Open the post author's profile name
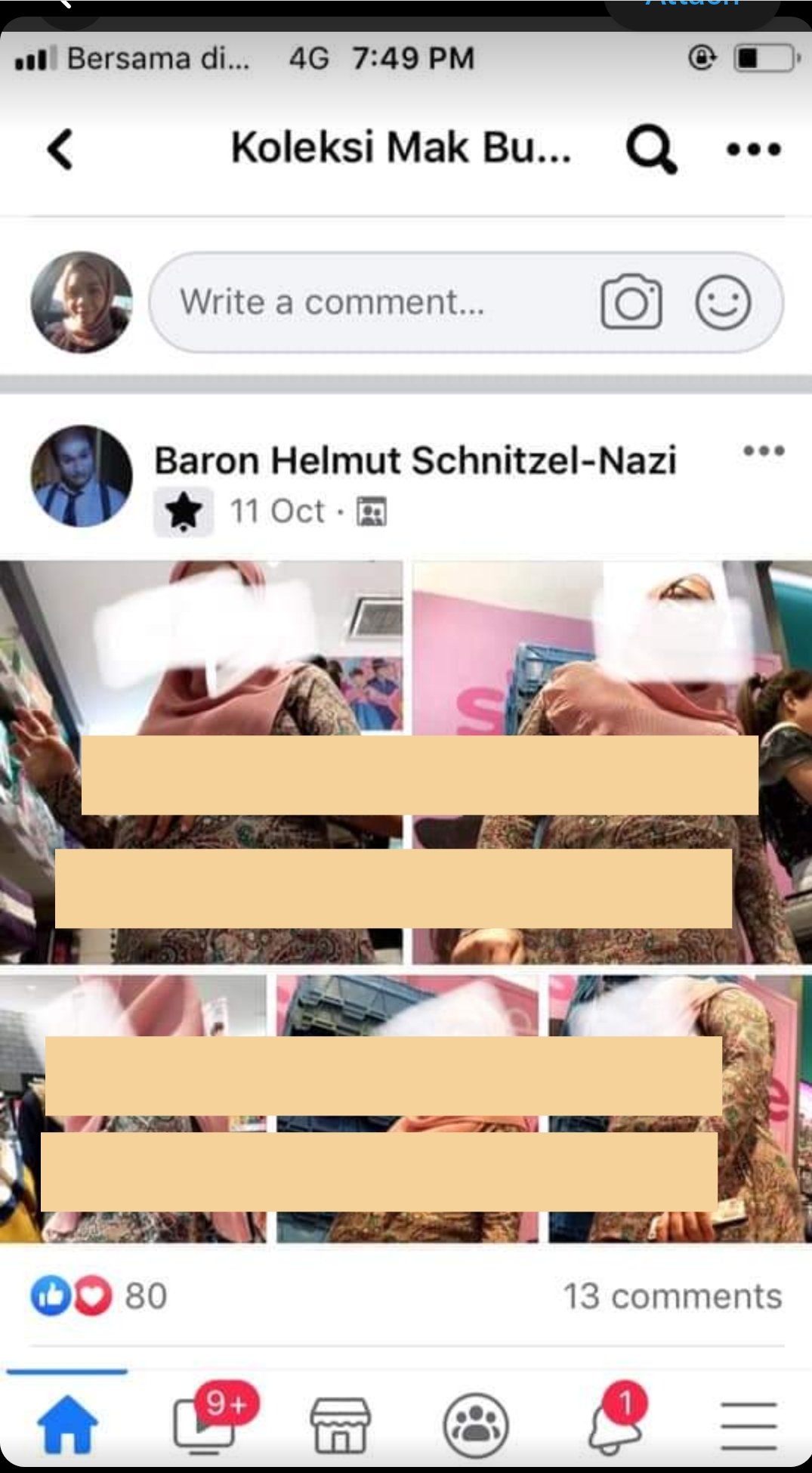This screenshot has height=1473, width=812. pyautogui.click(x=415, y=460)
